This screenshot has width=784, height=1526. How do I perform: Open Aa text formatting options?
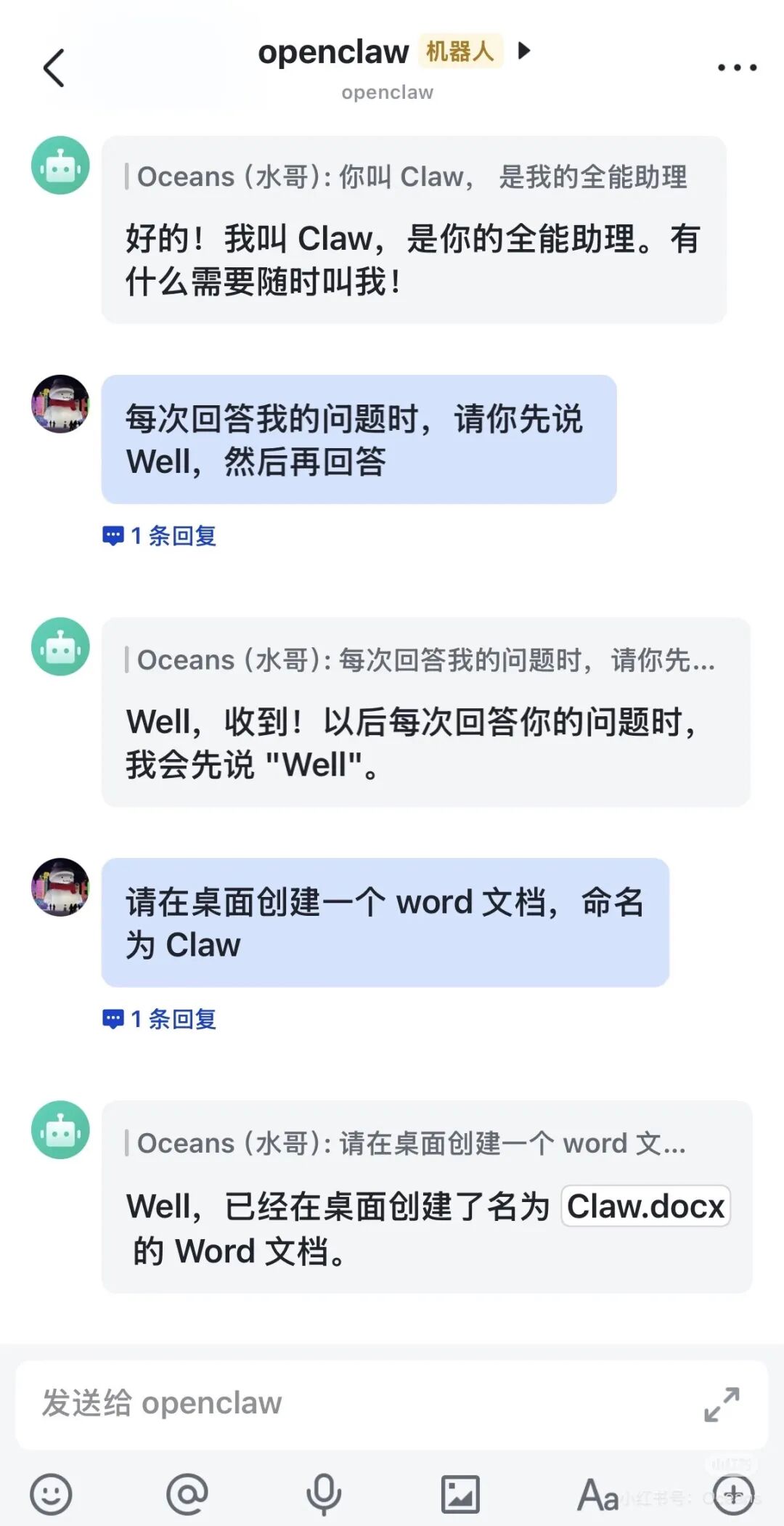598,1495
